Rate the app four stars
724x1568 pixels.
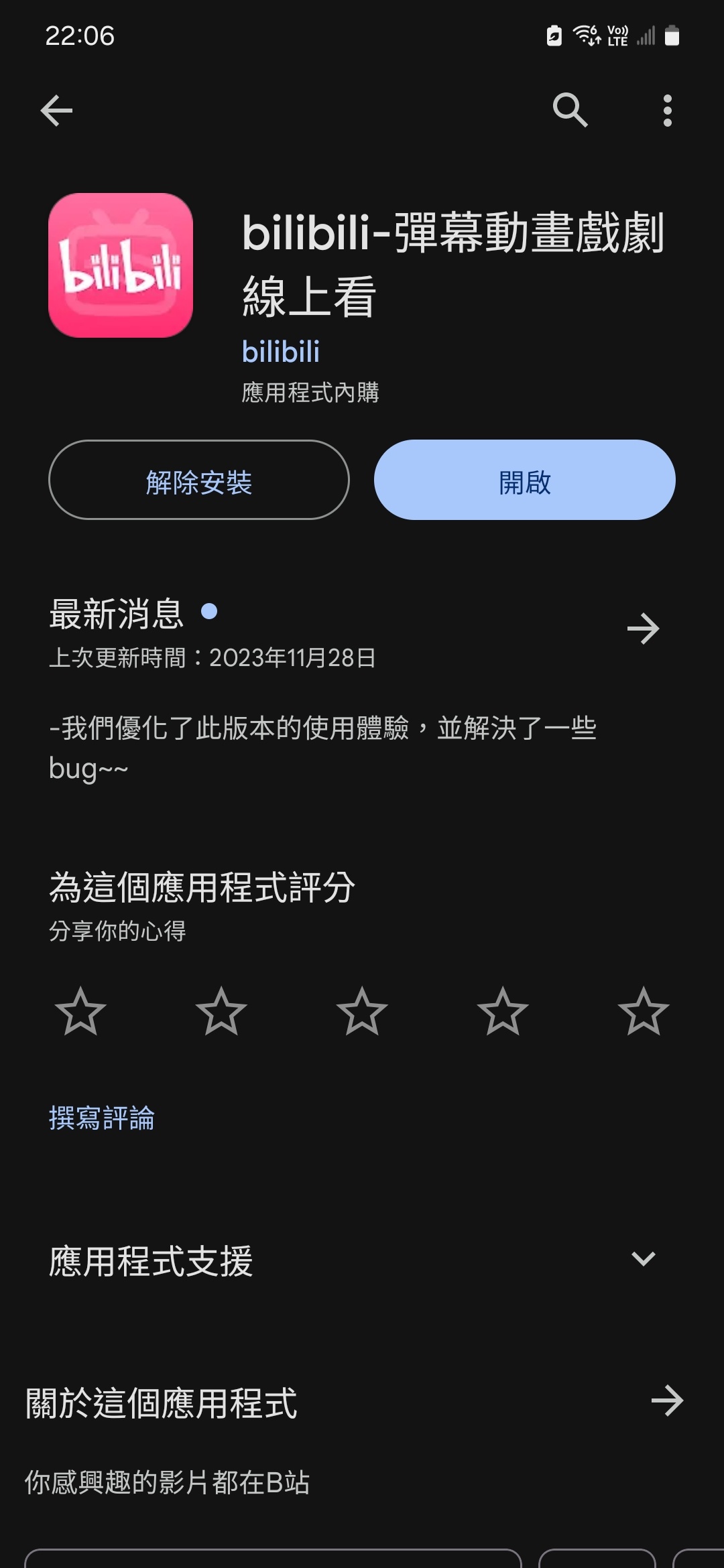503,1011
